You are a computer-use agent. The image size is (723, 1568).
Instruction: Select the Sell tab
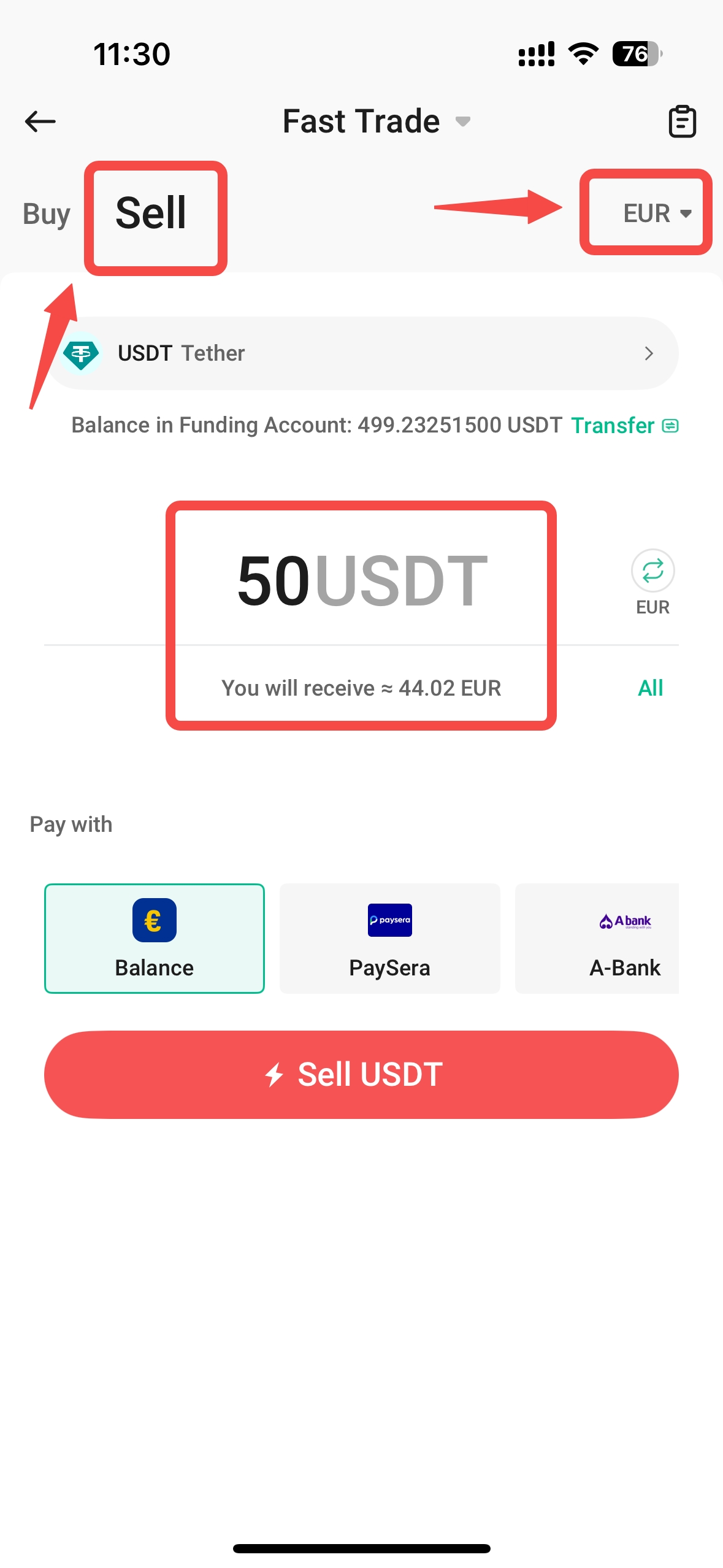point(151,214)
